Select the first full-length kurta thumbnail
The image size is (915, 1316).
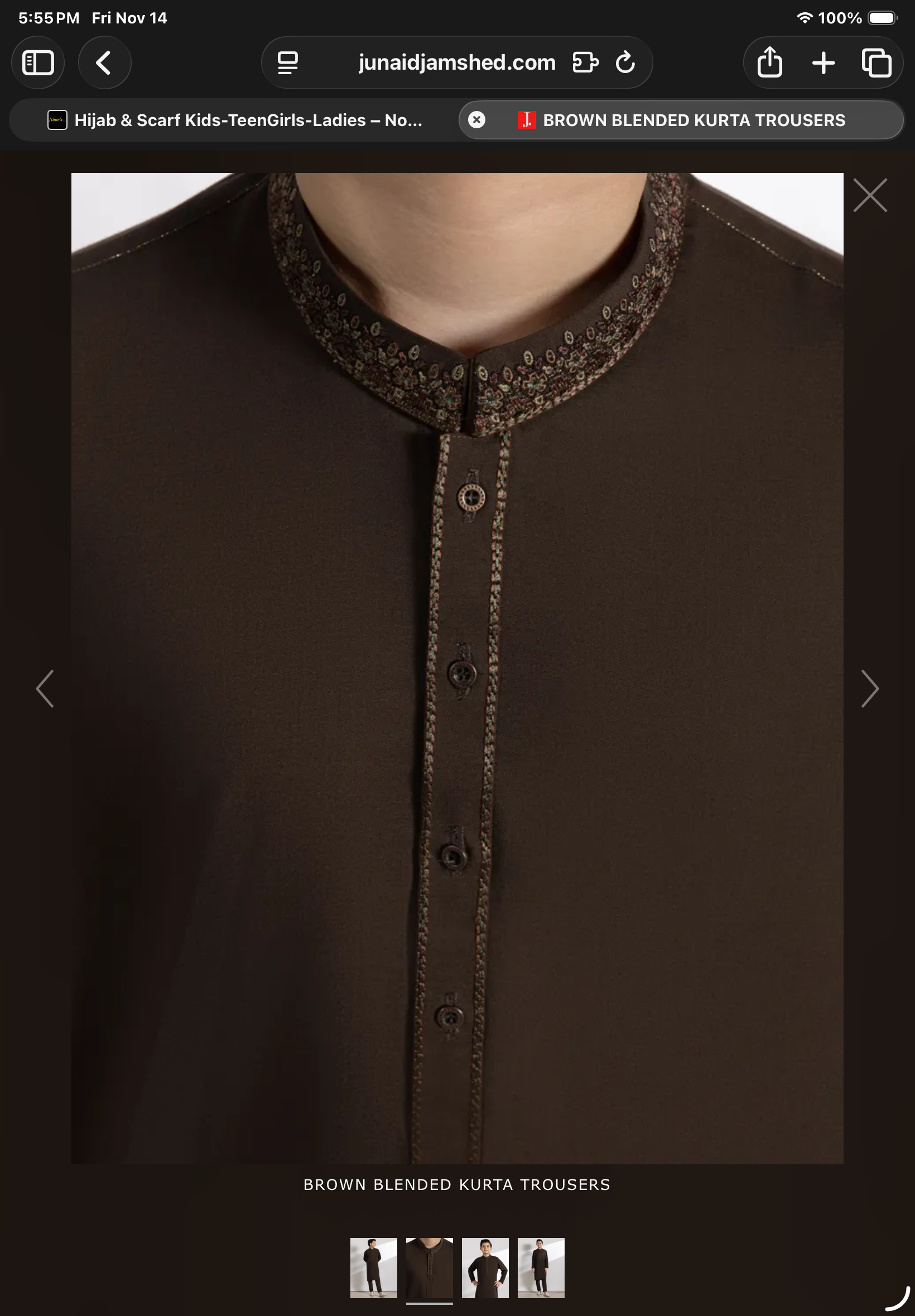(x=373, y=1267)
